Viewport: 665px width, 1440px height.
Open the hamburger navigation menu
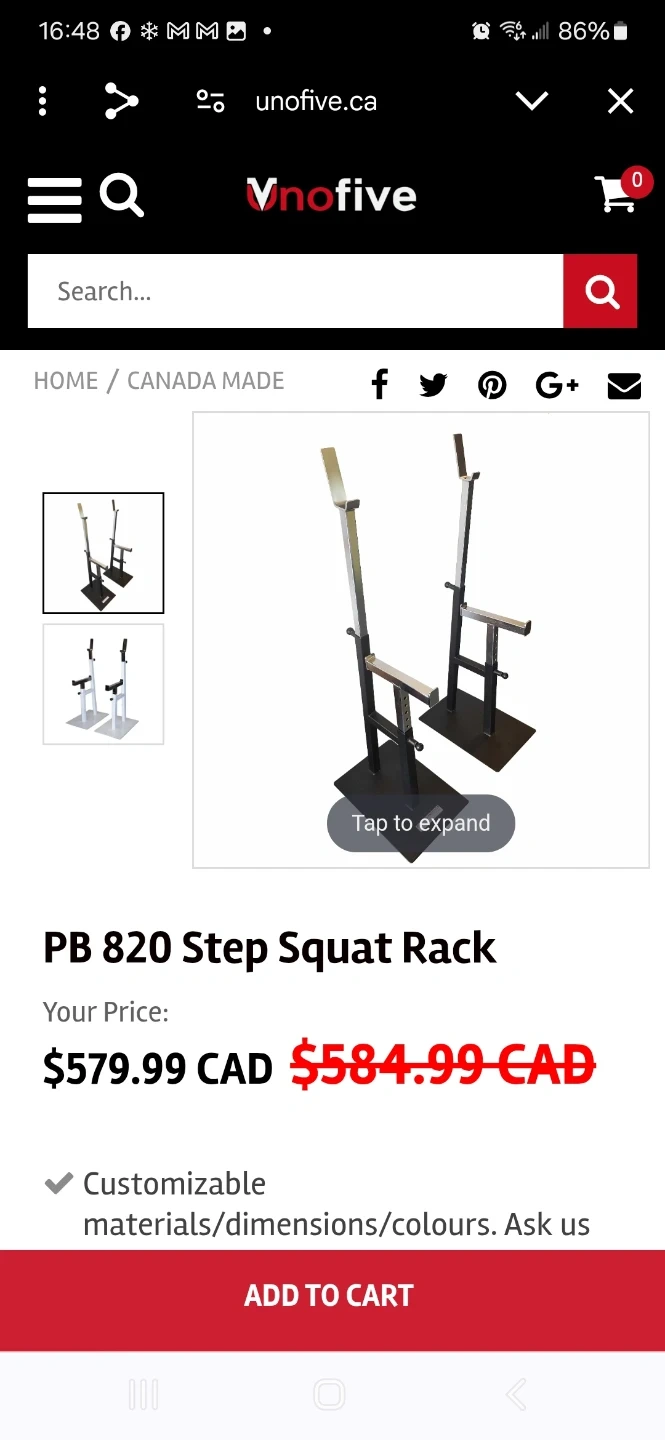click(54, 199)
